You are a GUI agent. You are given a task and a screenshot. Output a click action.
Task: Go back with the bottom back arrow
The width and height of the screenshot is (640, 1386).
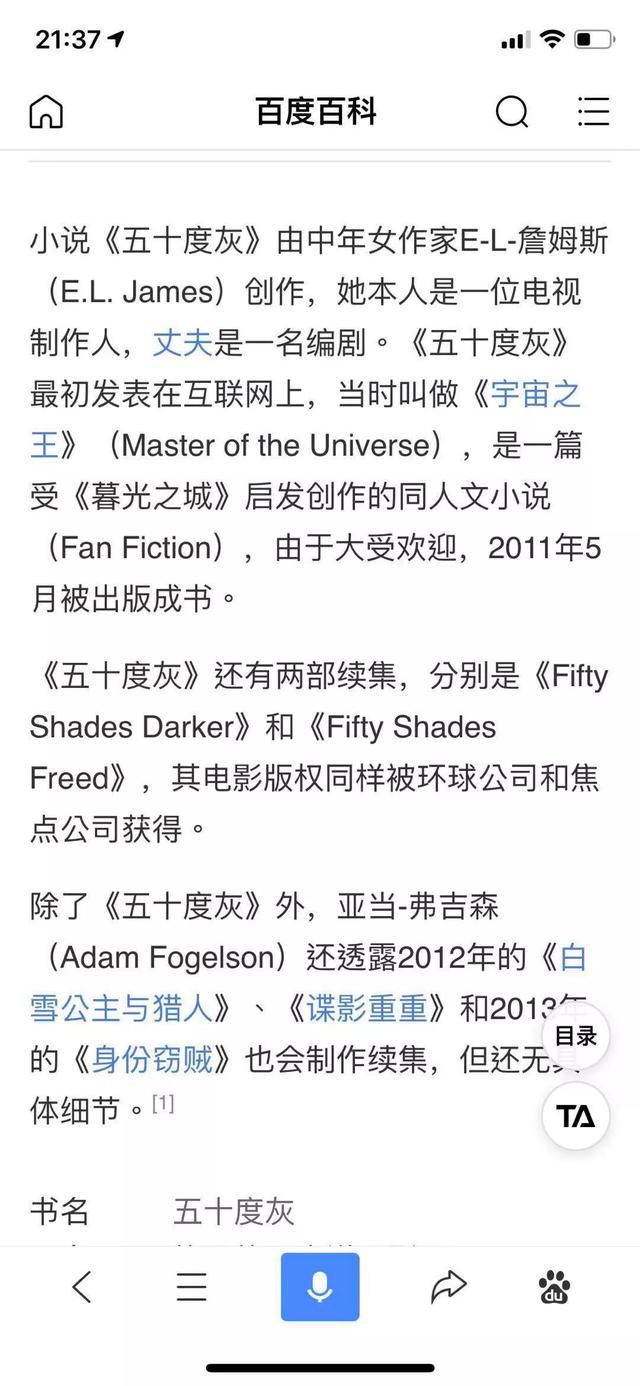tap(82, 1286)
